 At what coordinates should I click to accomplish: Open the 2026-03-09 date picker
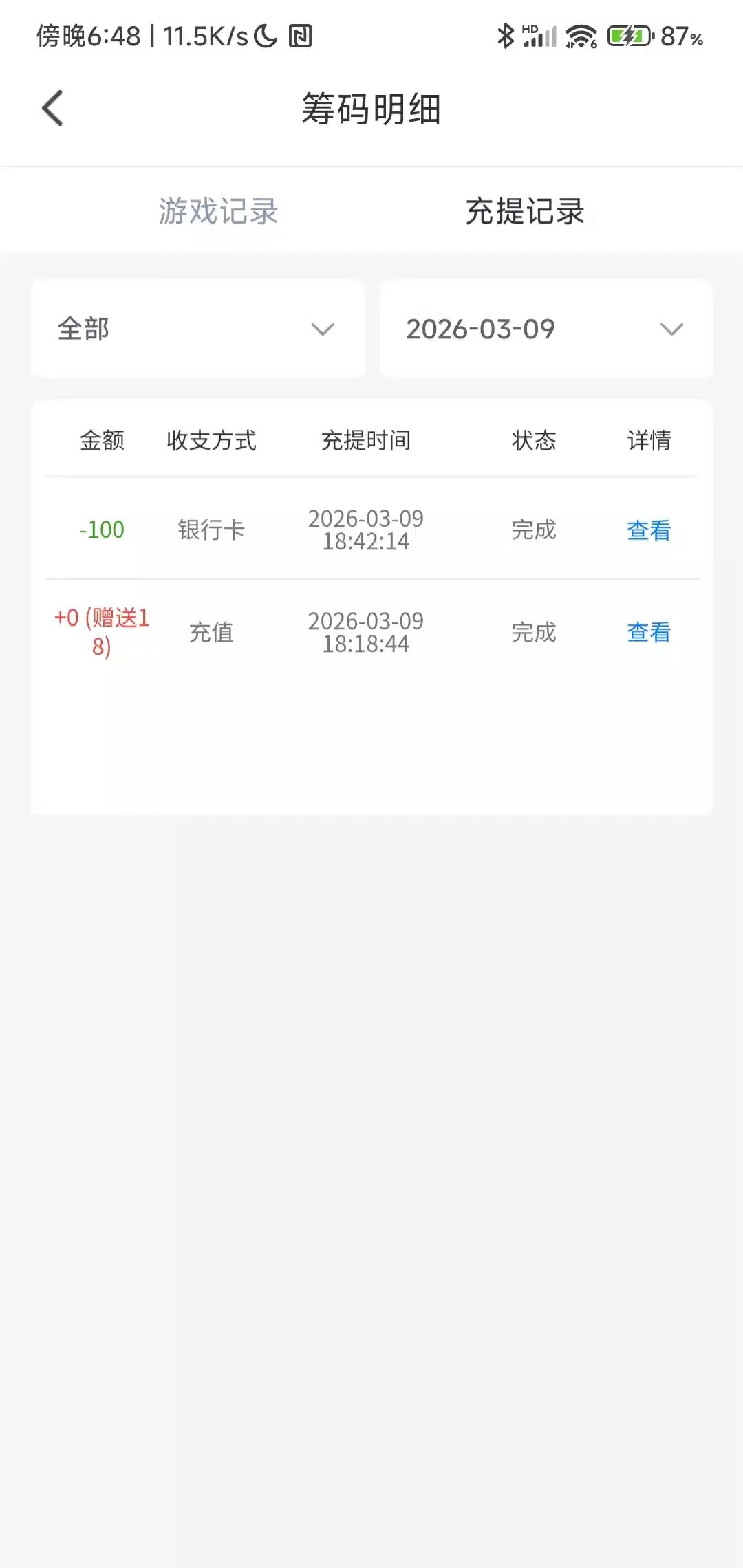coord(546,329)
